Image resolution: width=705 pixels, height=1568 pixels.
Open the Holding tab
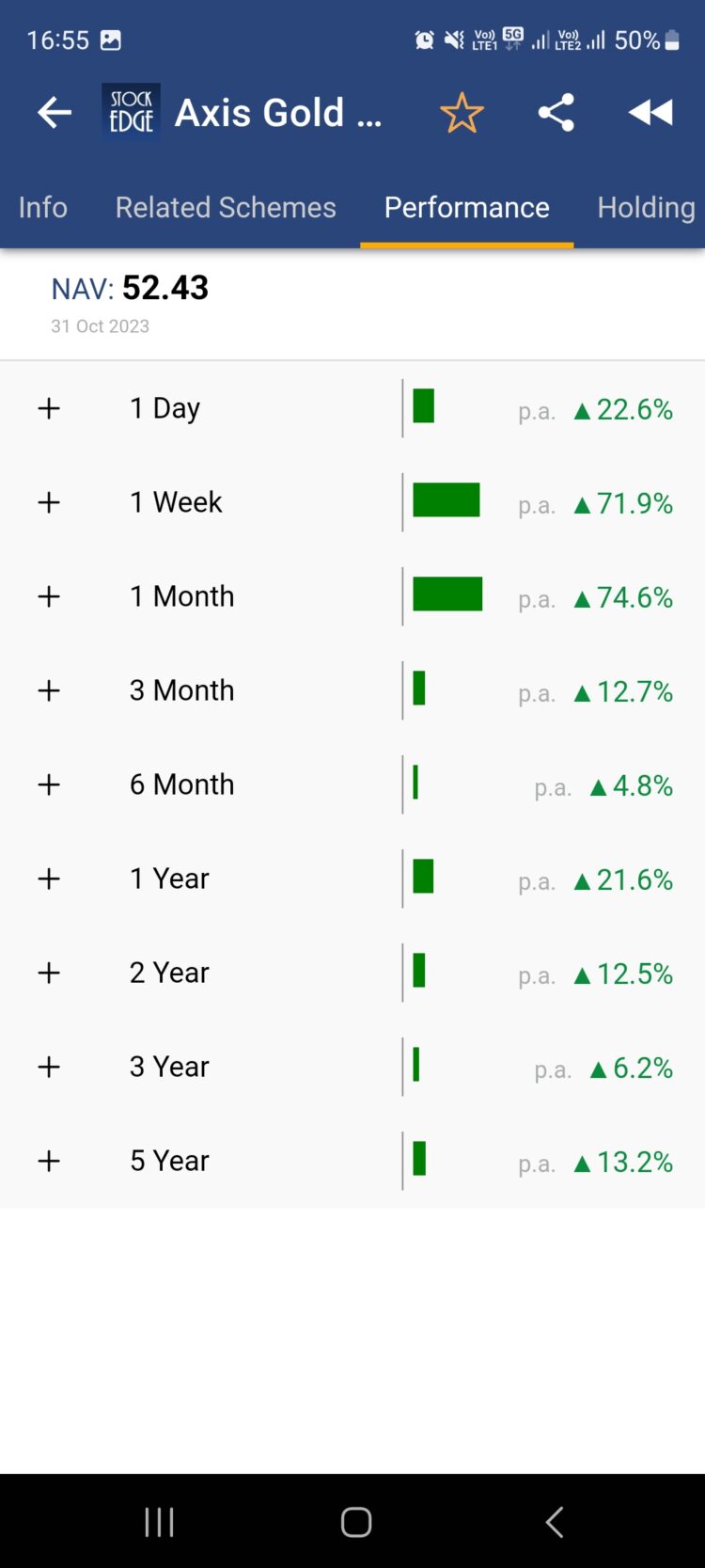[646, 207]
